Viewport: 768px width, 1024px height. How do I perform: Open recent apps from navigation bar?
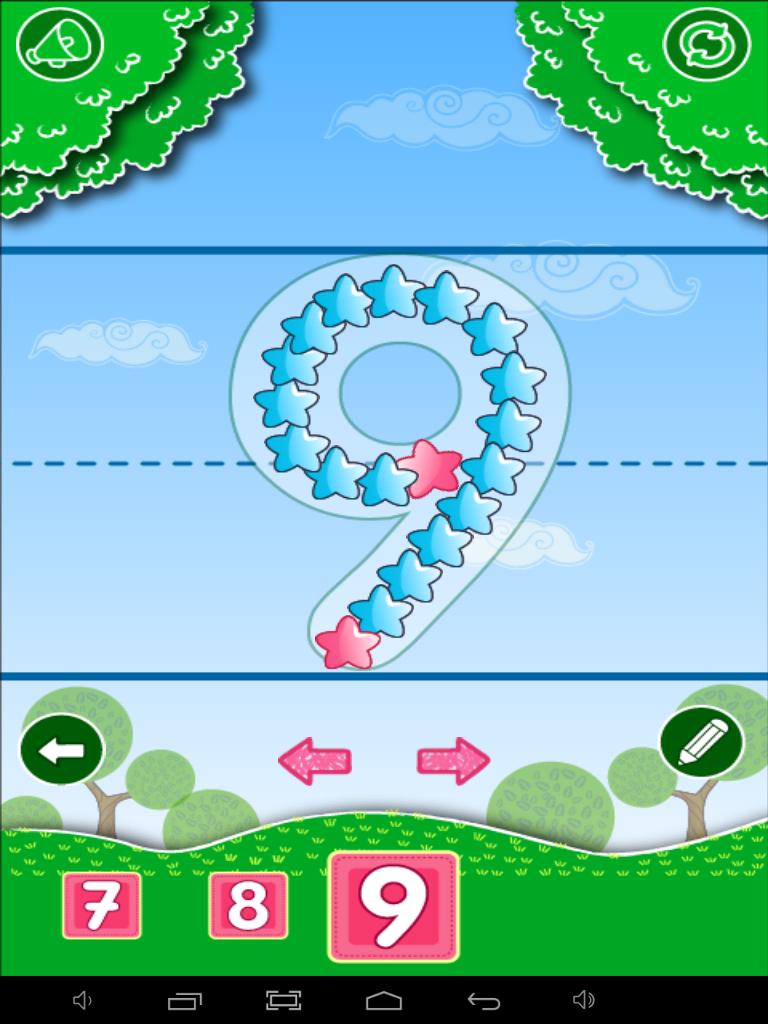click(185, 1000)
